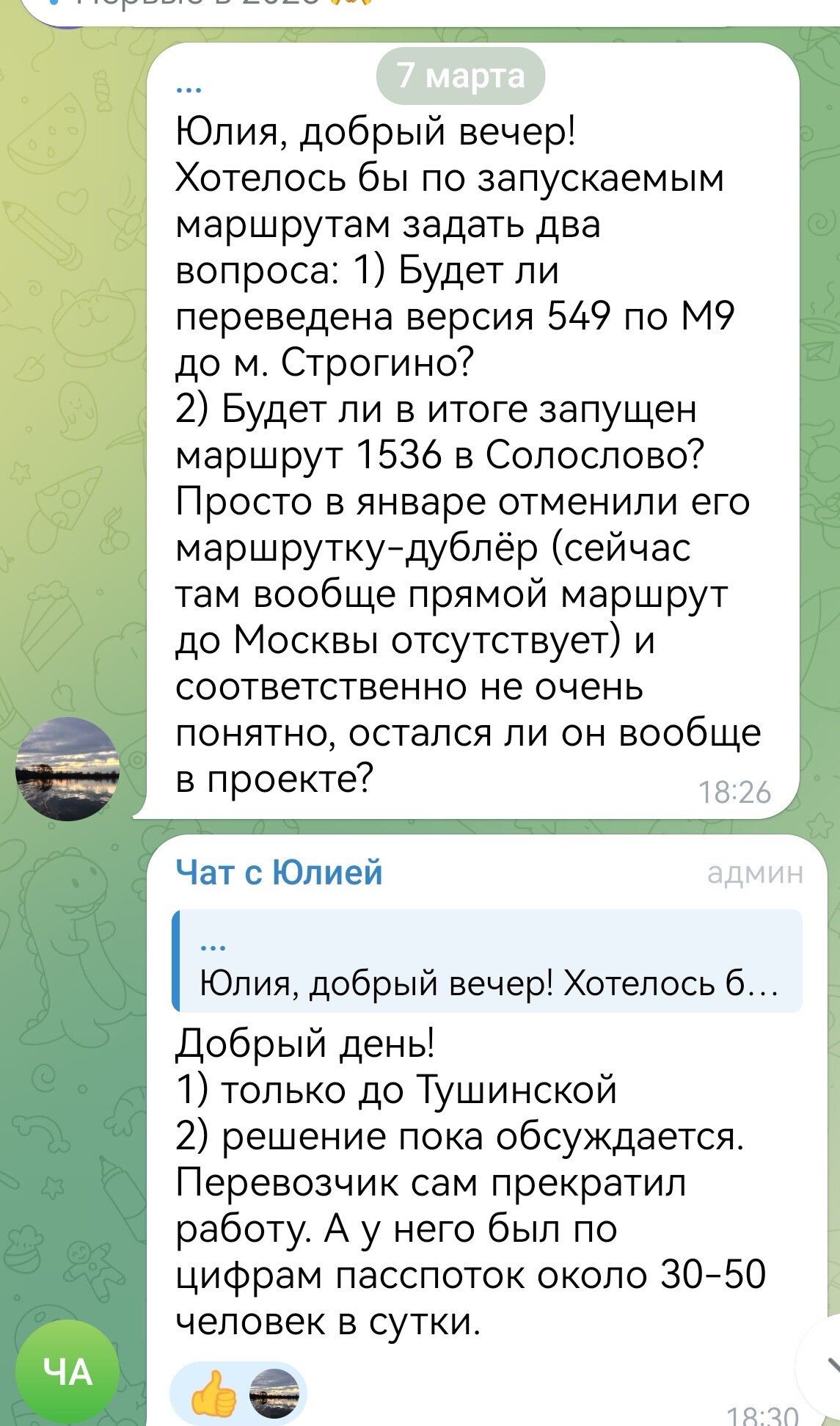Open the green "ЧА" avatar profile
Viewport: 840px width, 1426px height.
coord(67,1372)
